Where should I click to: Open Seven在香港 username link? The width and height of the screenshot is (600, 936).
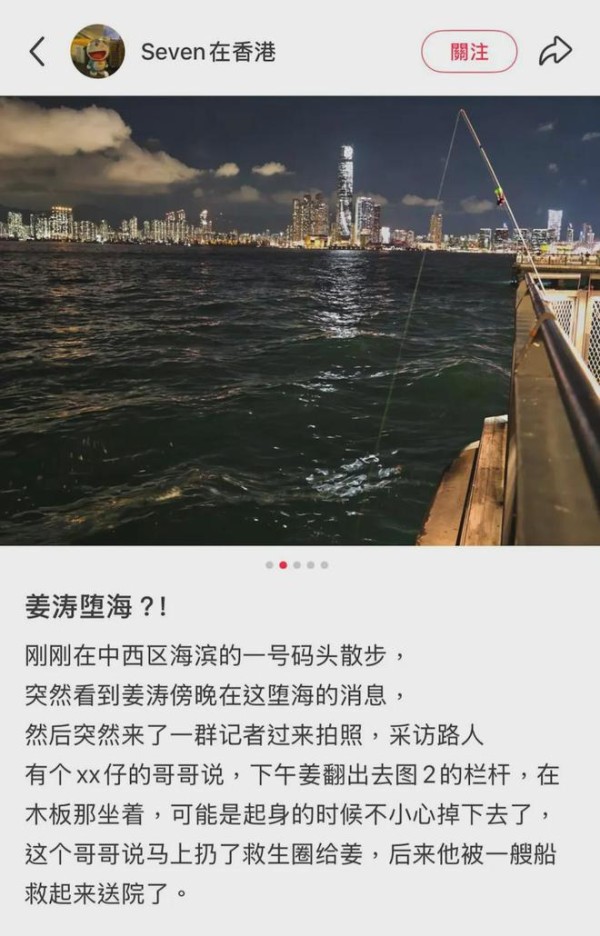click(208, 52)
